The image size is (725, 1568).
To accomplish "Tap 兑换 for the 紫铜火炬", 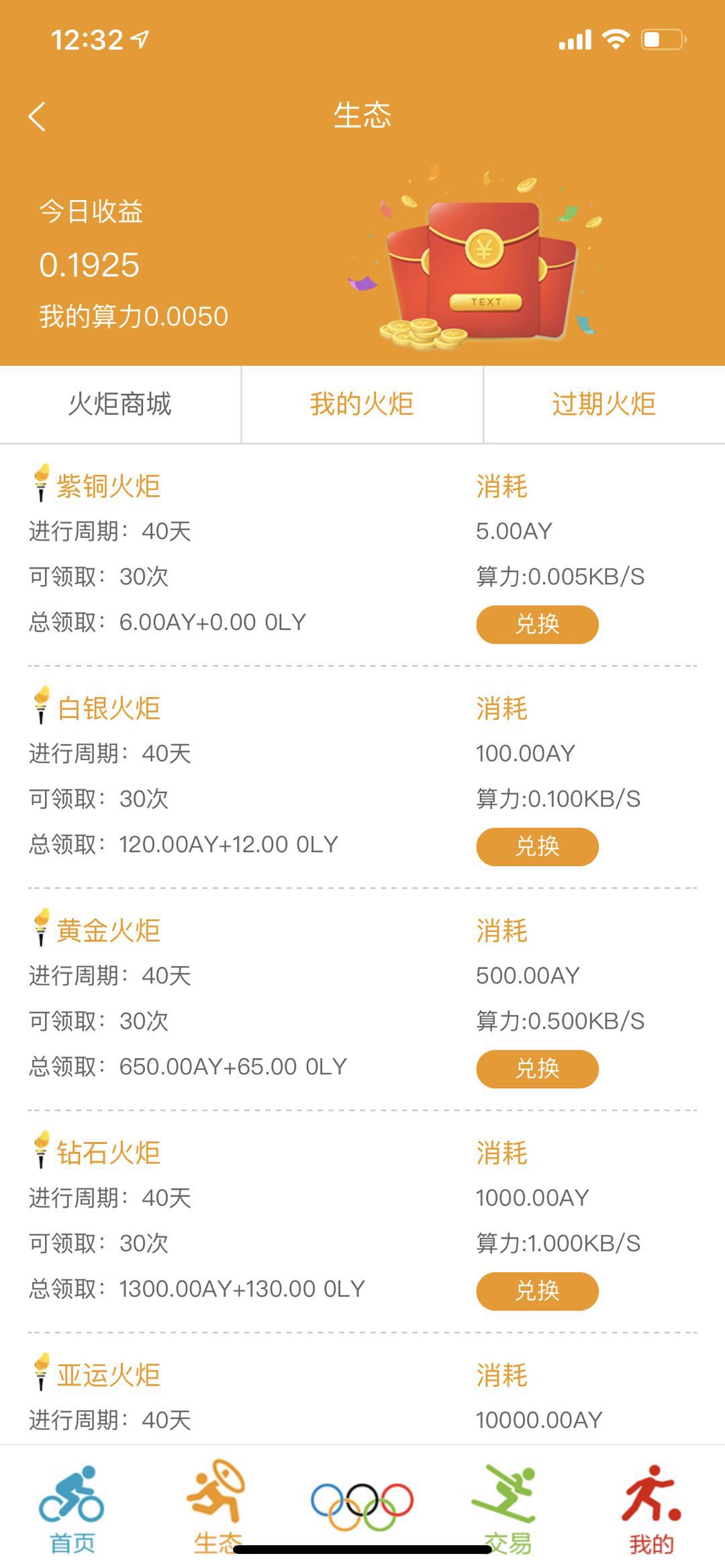I will tap(537, 625).
